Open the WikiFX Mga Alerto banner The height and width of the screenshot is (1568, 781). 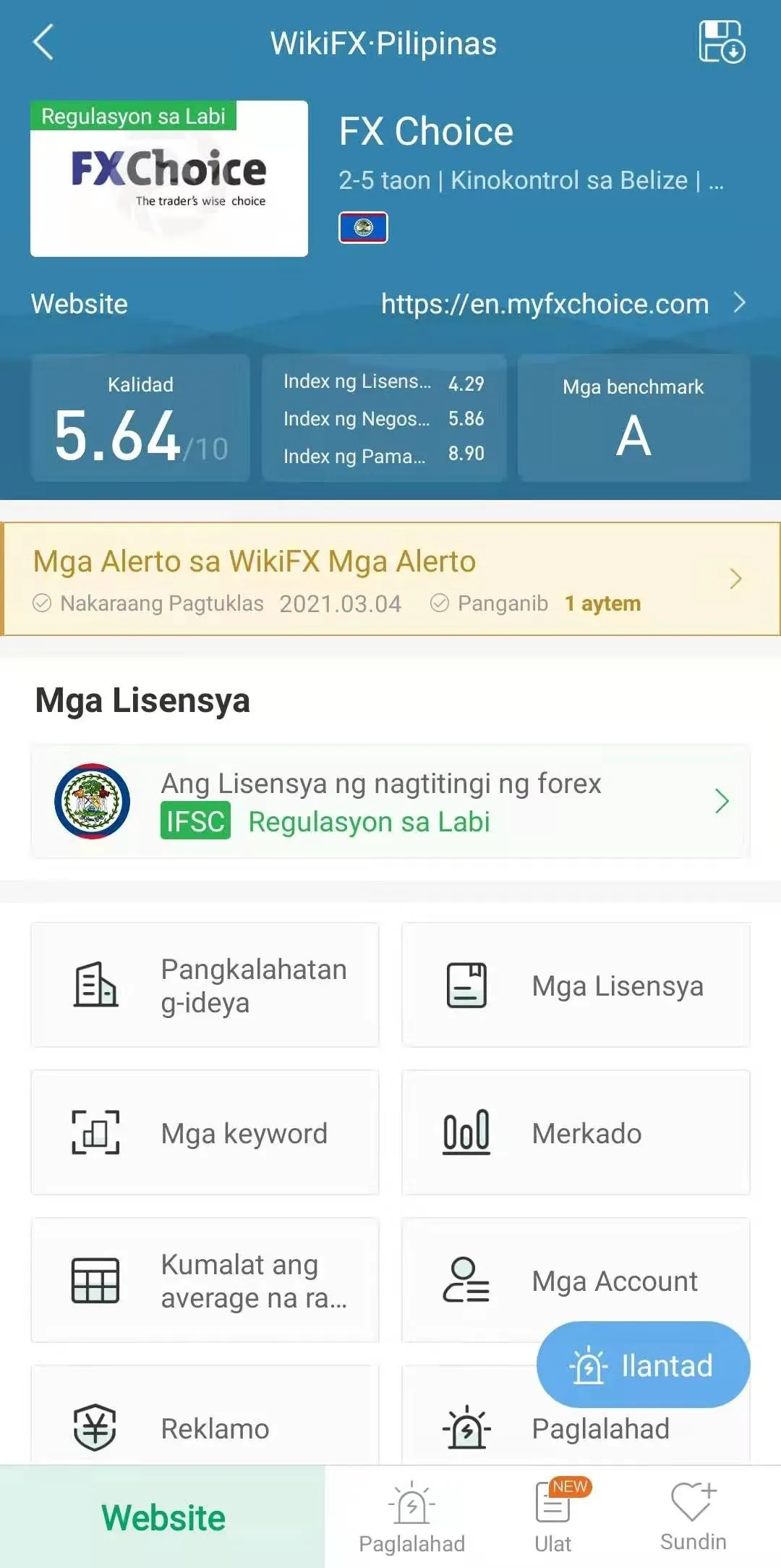390,579
